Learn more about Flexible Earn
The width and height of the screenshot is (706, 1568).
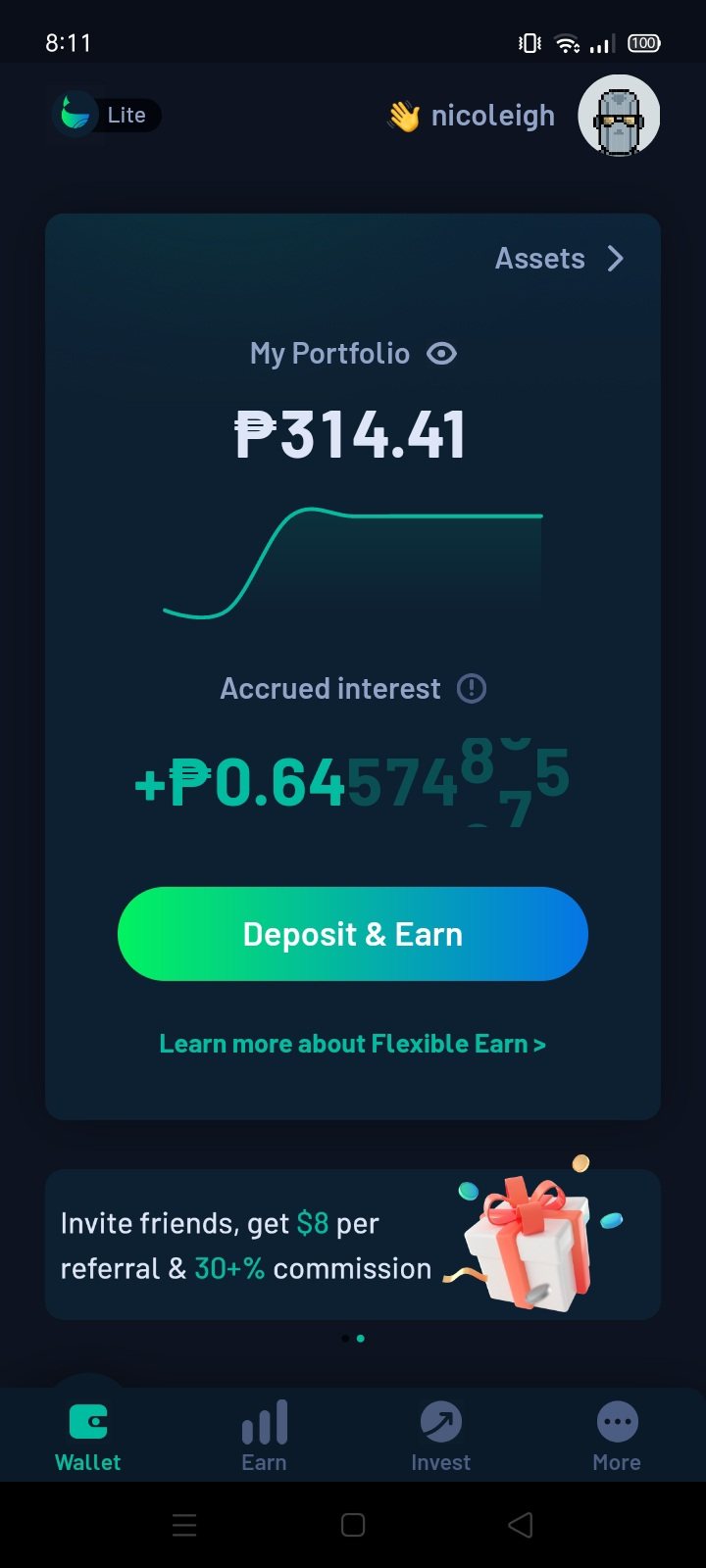tap(353, 1044)
